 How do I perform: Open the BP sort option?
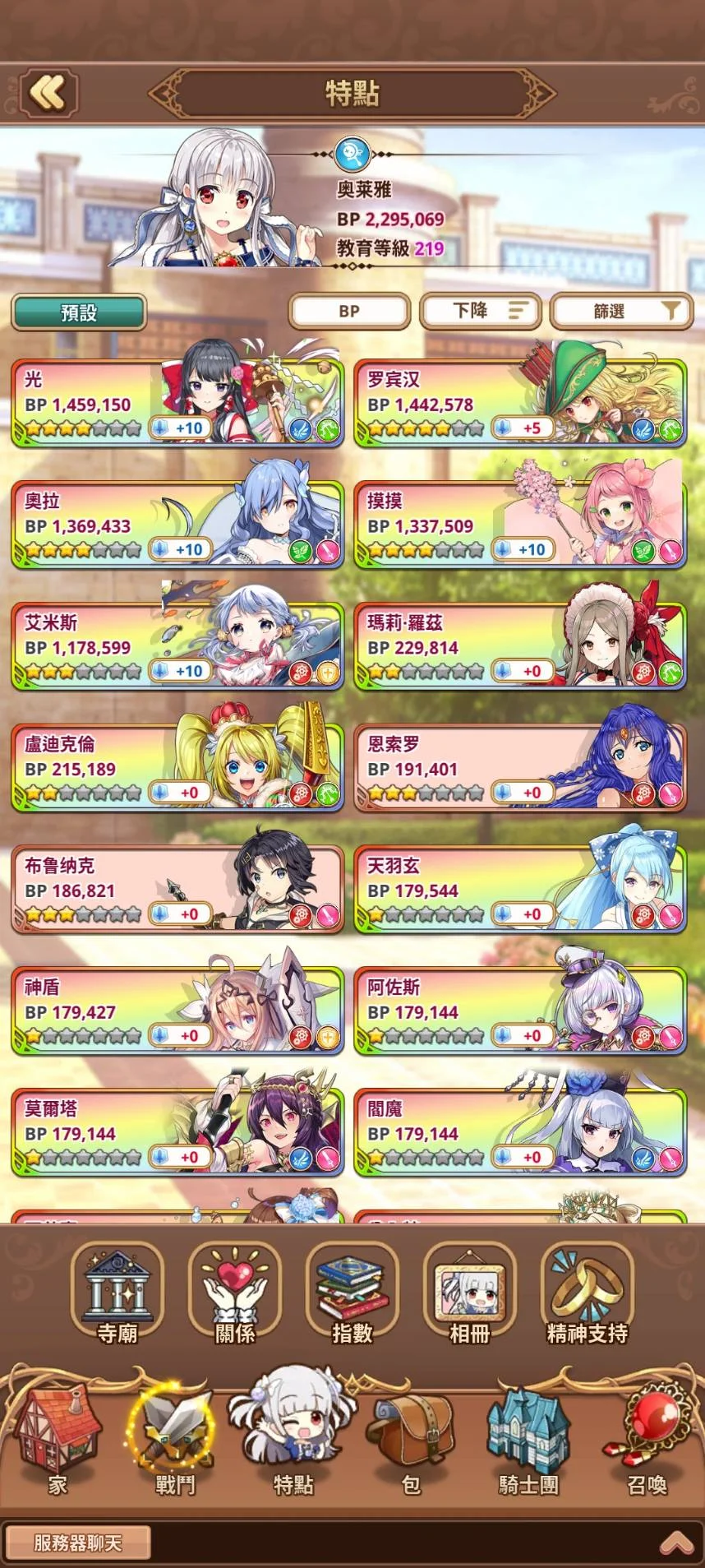coord(349,312)
